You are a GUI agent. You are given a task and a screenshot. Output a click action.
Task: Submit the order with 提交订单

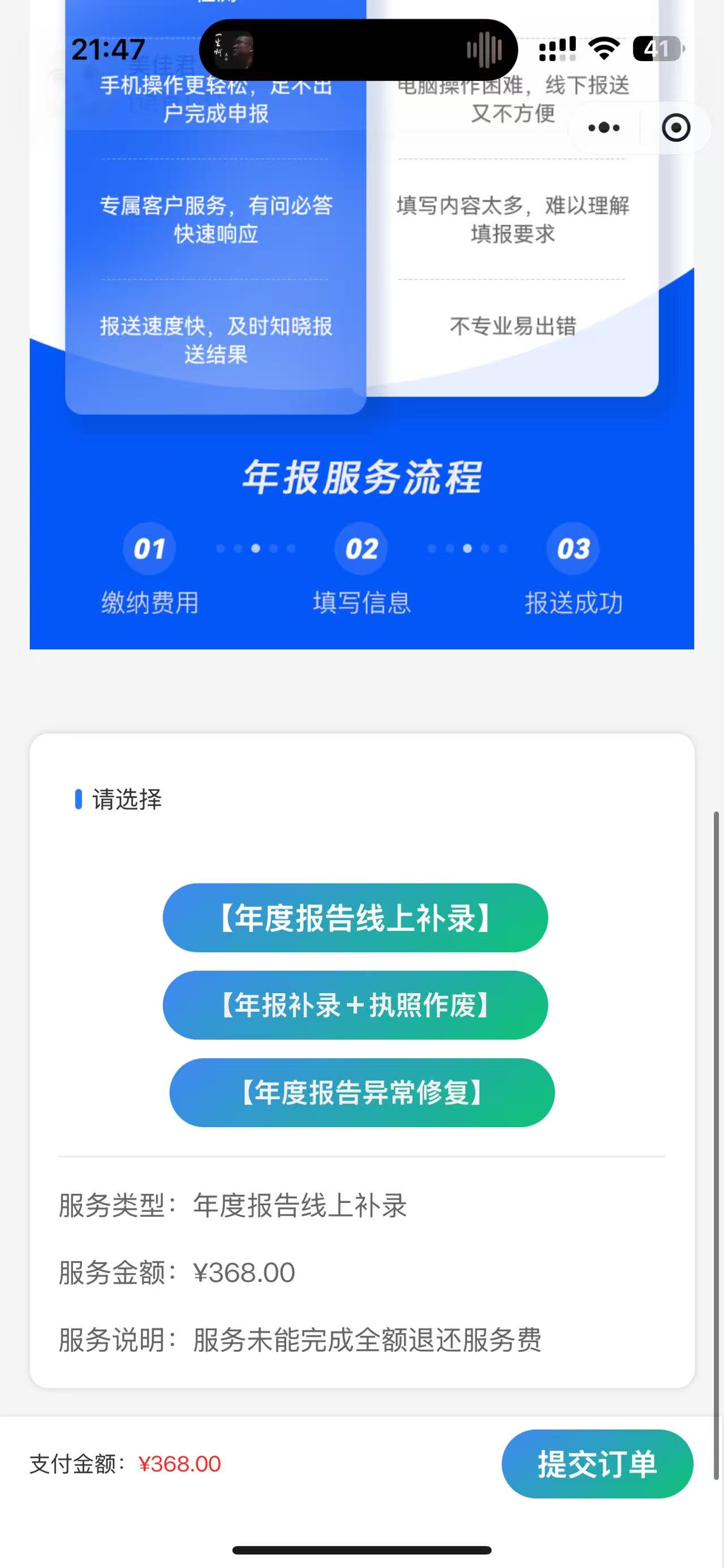(597, 1464)
